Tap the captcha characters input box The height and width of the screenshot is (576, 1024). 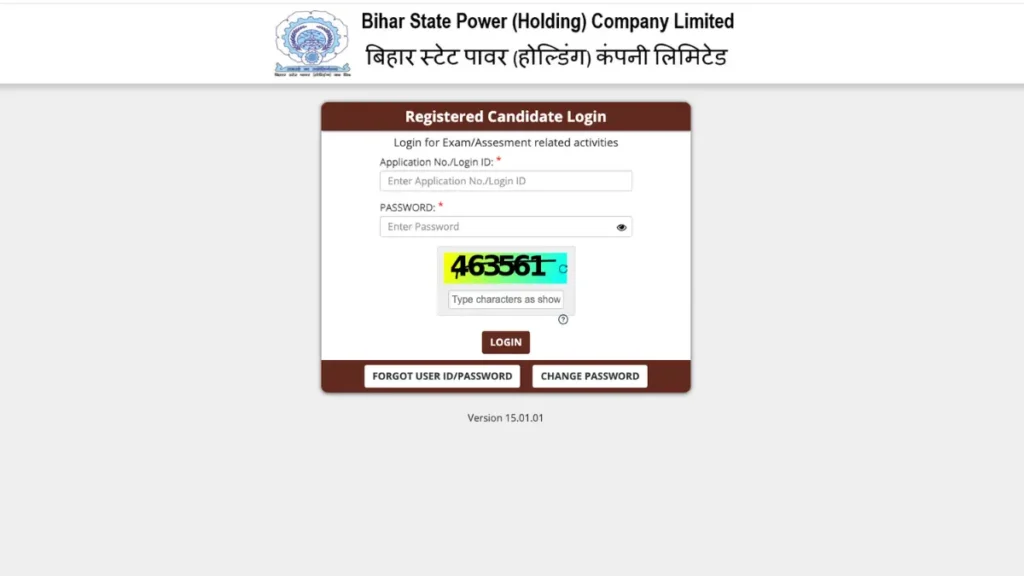pos(505,299)
